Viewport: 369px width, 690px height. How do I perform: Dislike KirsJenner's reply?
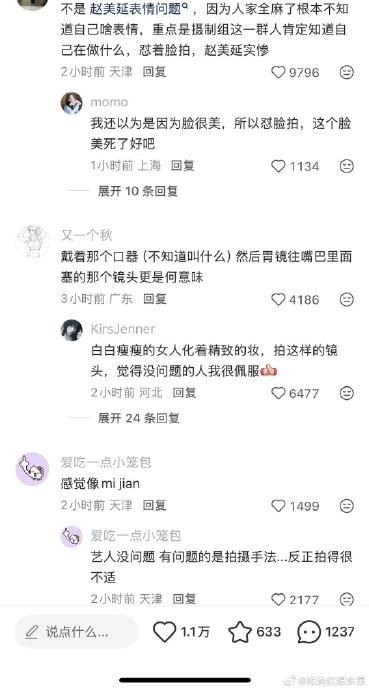pyautogui.click(x=347, y=393)
